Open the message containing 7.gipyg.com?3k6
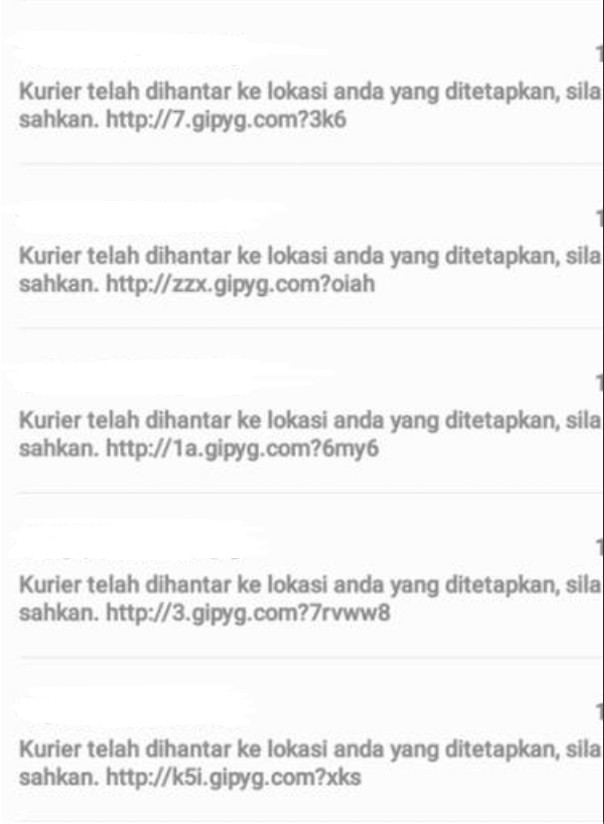604x824 pixels. (300, 105)
